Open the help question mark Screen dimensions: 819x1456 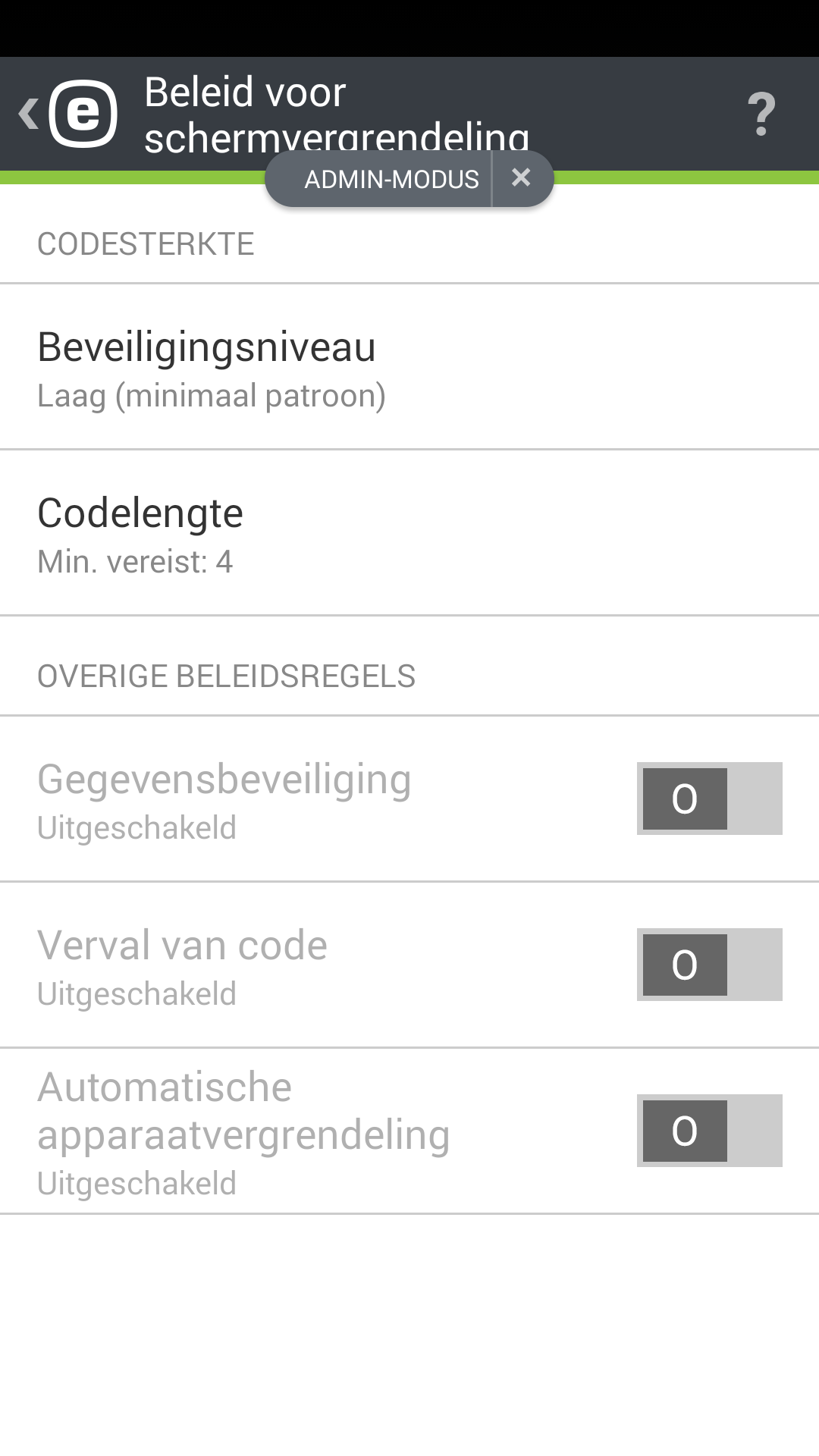[x=761, y=114]
